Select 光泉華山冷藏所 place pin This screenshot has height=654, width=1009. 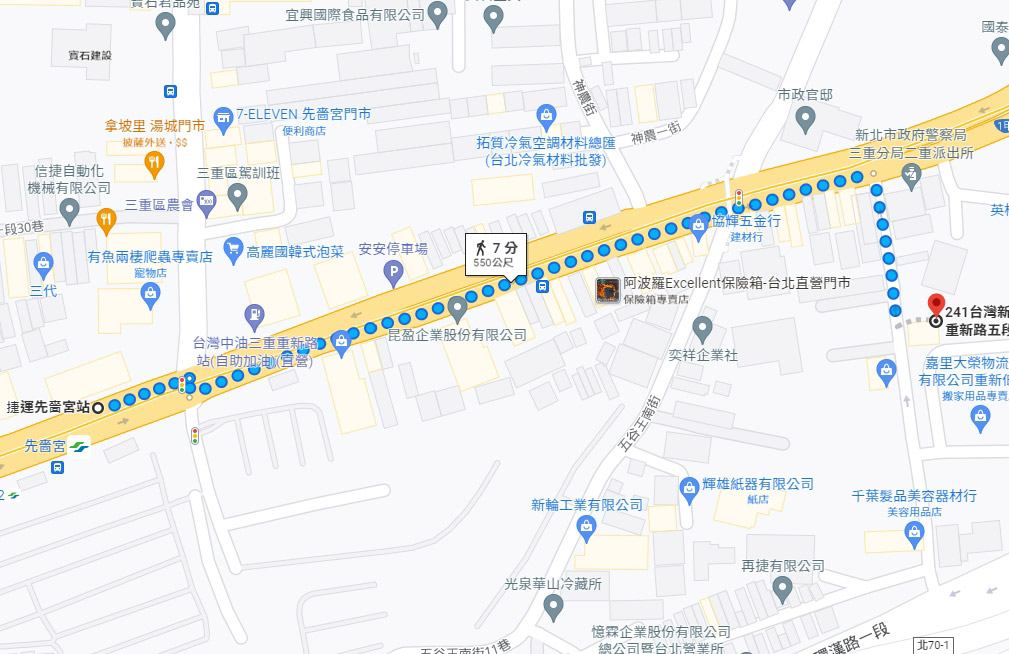(553, 605)
